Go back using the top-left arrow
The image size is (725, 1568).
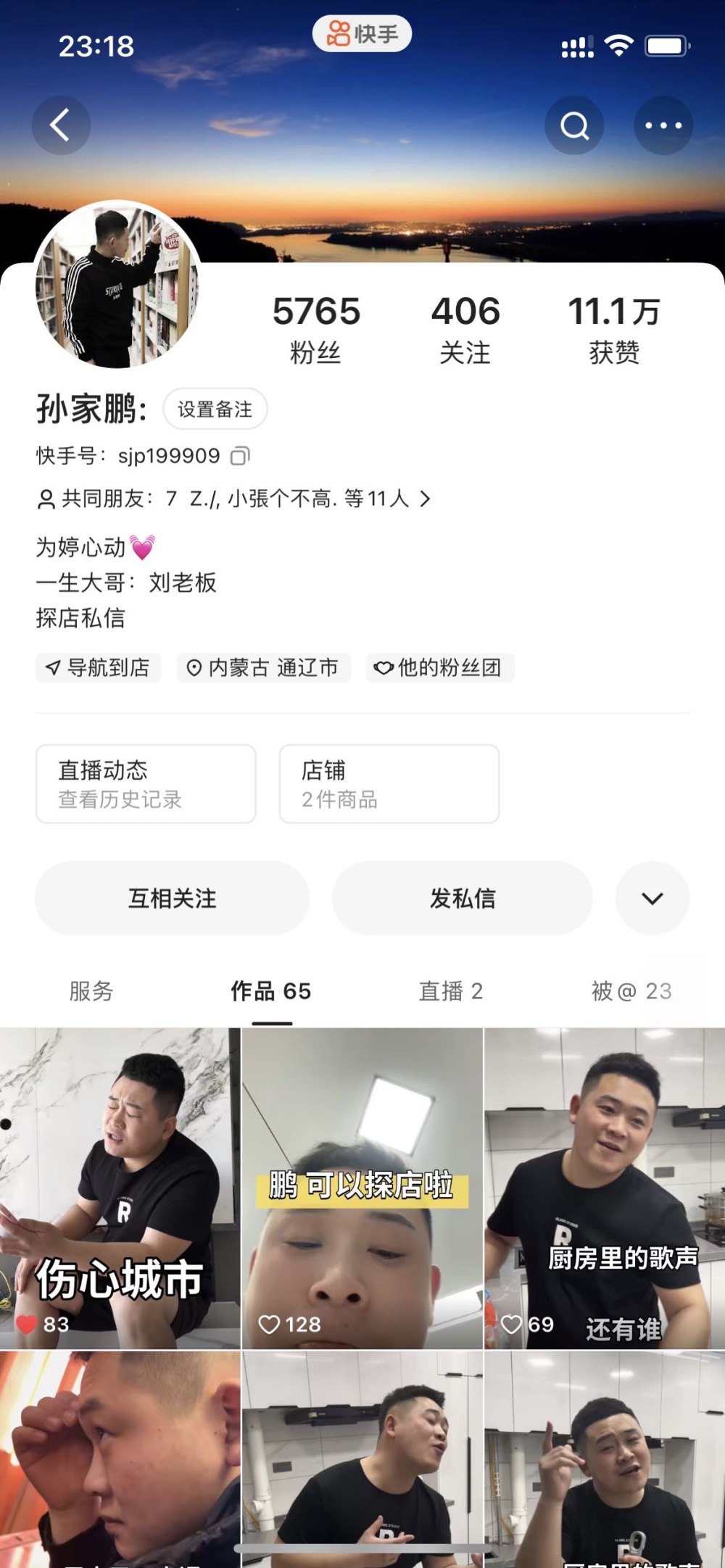61,125
